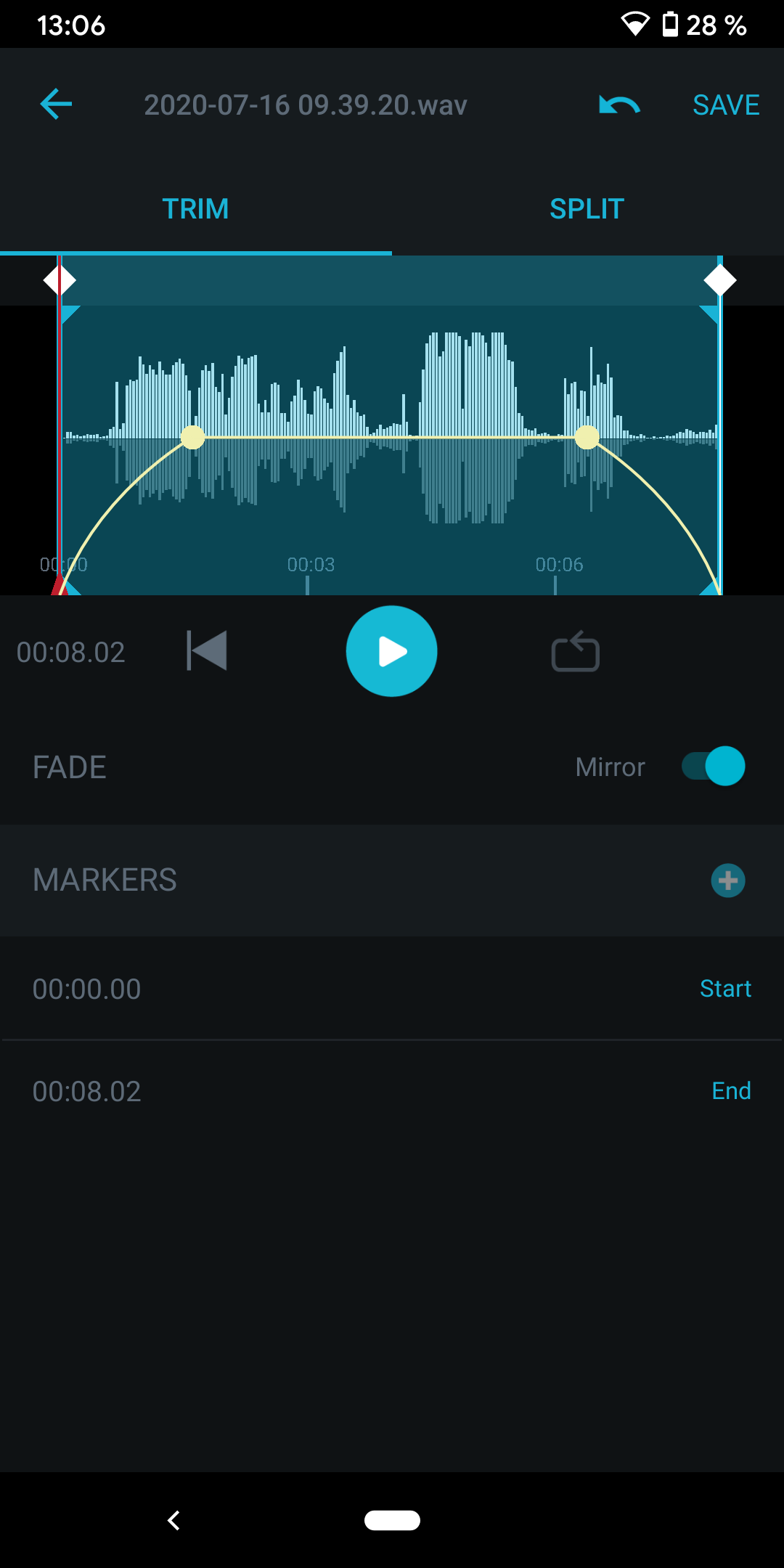This screenshot has height=1568, width=784.
Task: Toggle loop playback
Action: click(575, 651)
